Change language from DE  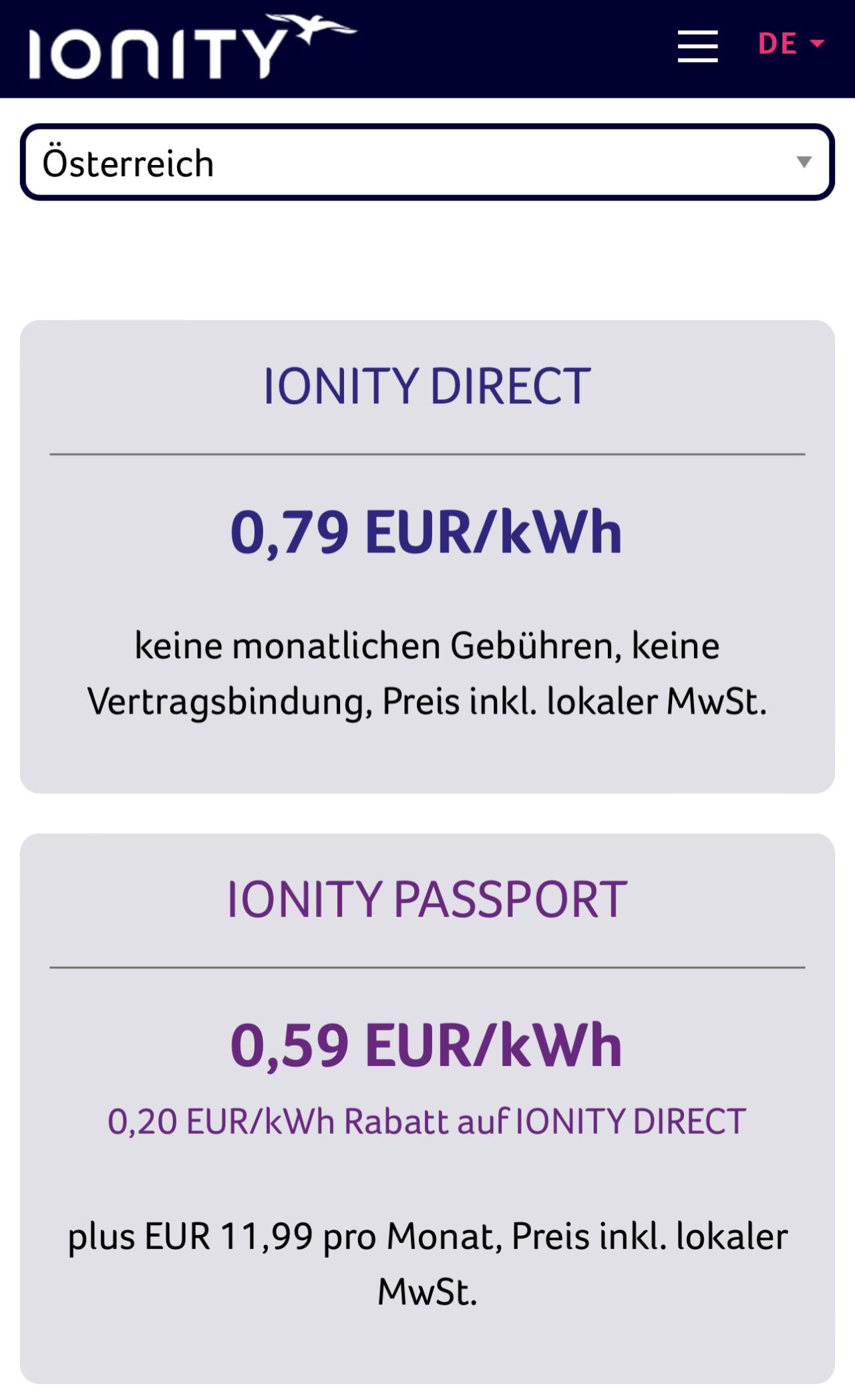click(x=791, y=44)
